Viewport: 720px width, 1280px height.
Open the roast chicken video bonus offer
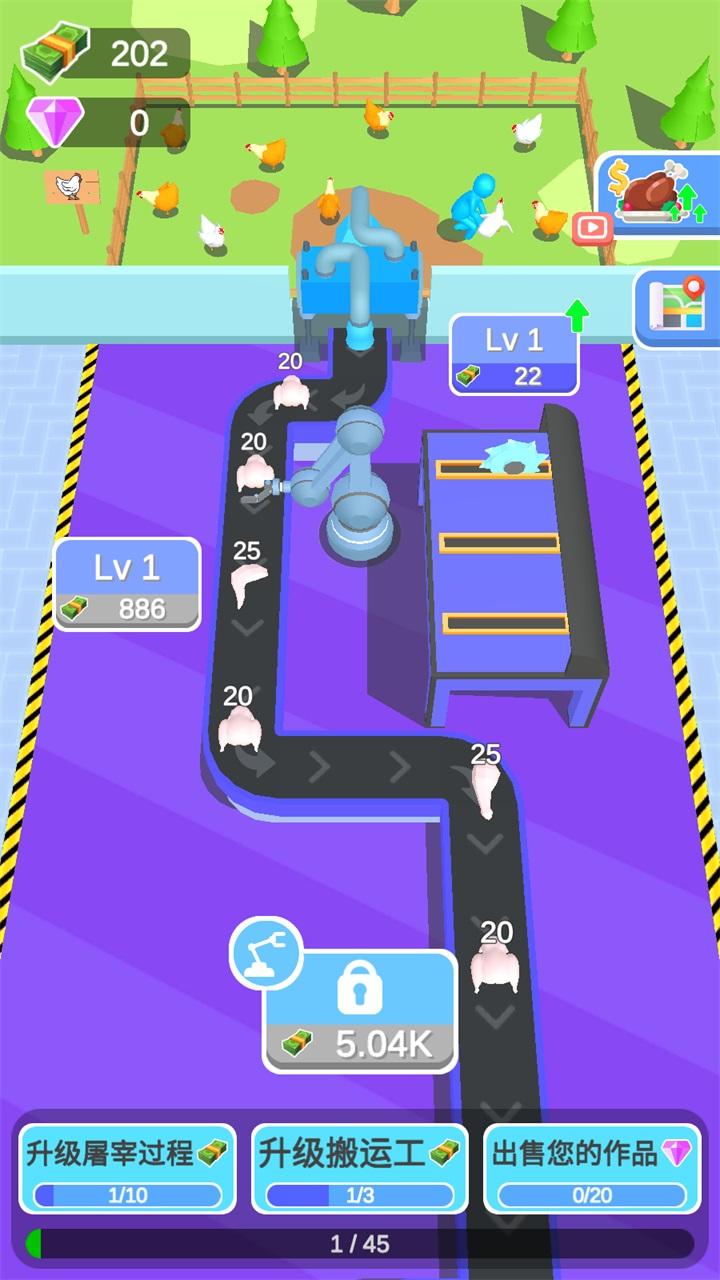click(x=657, y=196)
